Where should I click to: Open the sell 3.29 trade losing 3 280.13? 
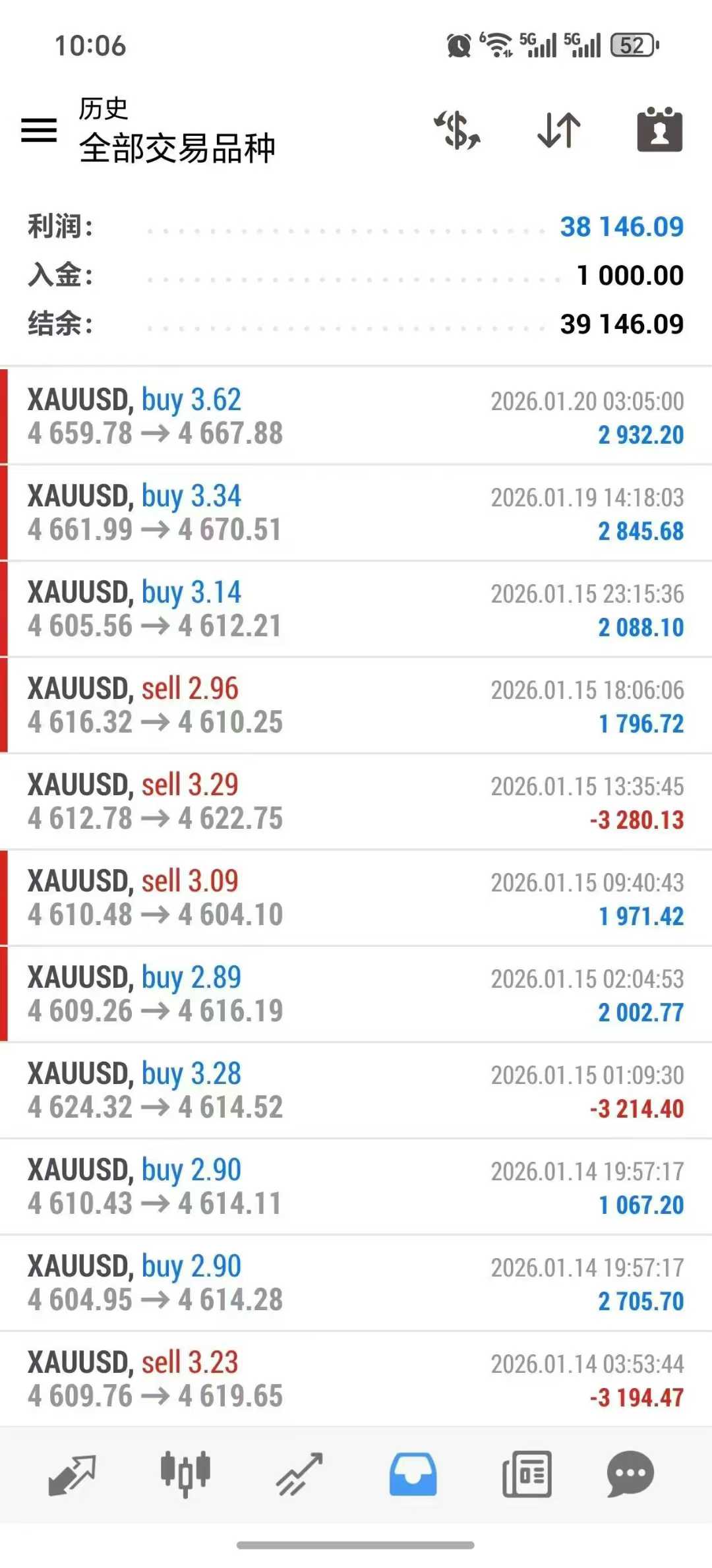356,801
